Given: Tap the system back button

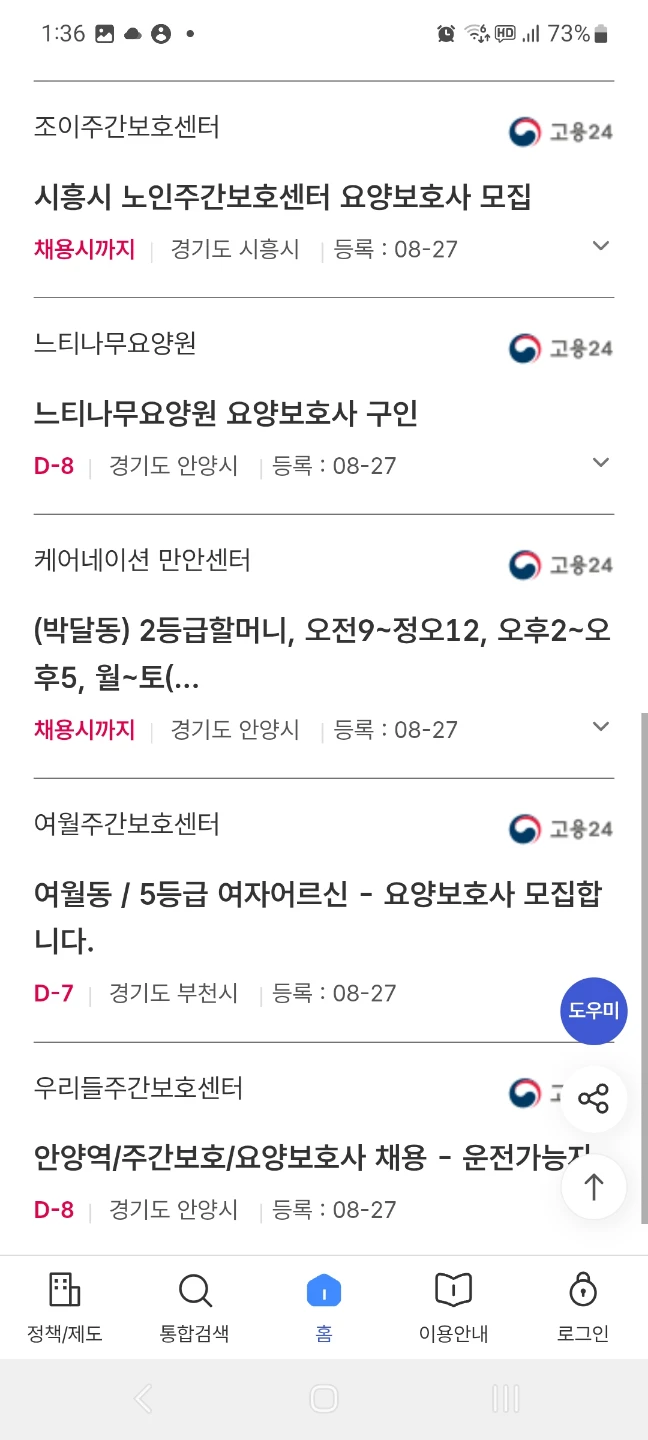Looking at the screenshot, I should 143,1398.
